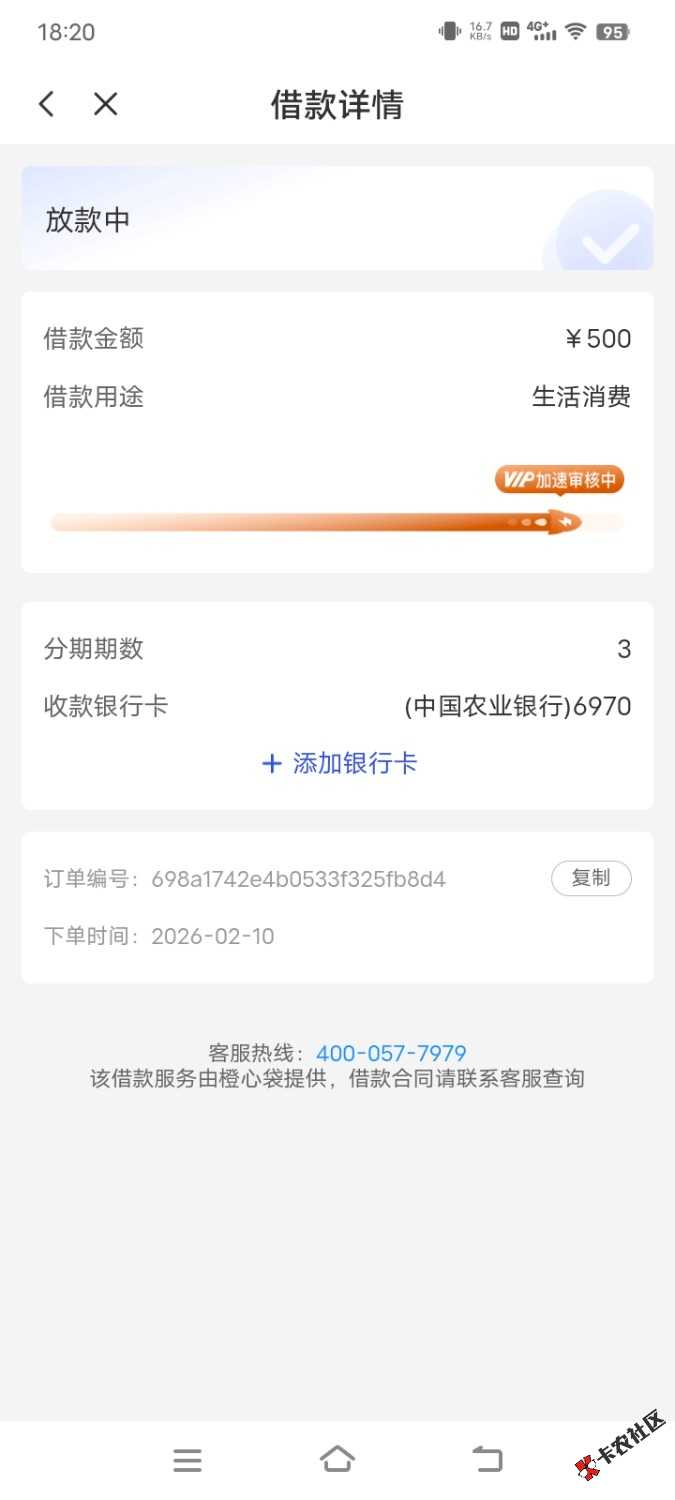This screenshot has height=1500, width=675.
Task: Open recent apps from the navigation bar
Action: point(187,1460)
